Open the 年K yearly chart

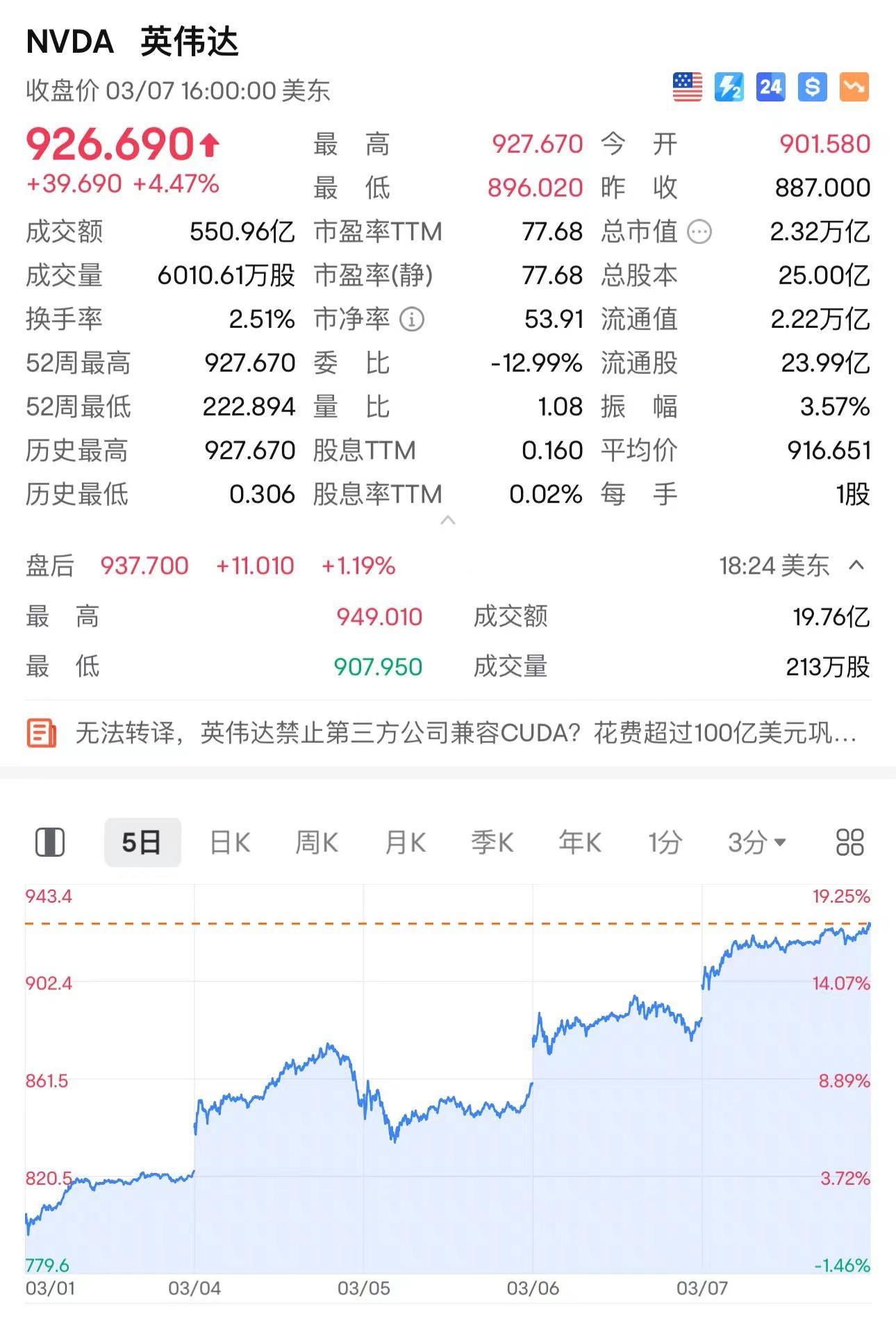(x=580, y=843)
